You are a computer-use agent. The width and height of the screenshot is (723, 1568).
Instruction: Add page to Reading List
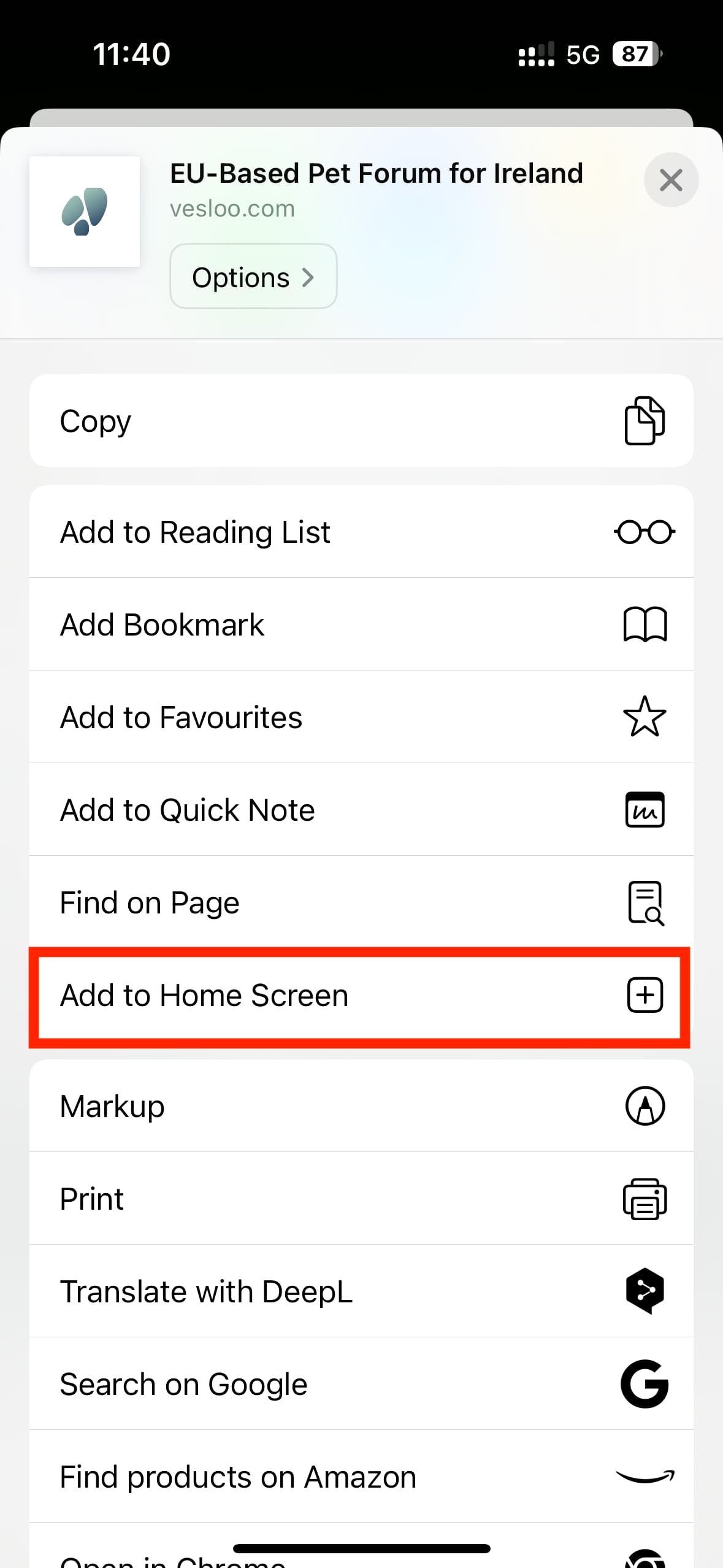(361, 532)
